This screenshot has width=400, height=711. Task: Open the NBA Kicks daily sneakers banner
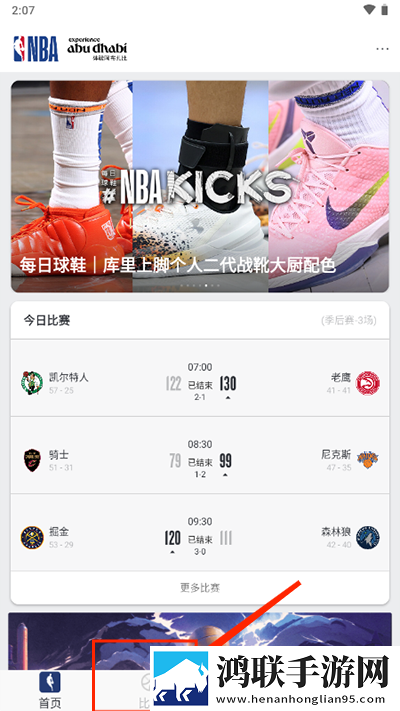200,186
